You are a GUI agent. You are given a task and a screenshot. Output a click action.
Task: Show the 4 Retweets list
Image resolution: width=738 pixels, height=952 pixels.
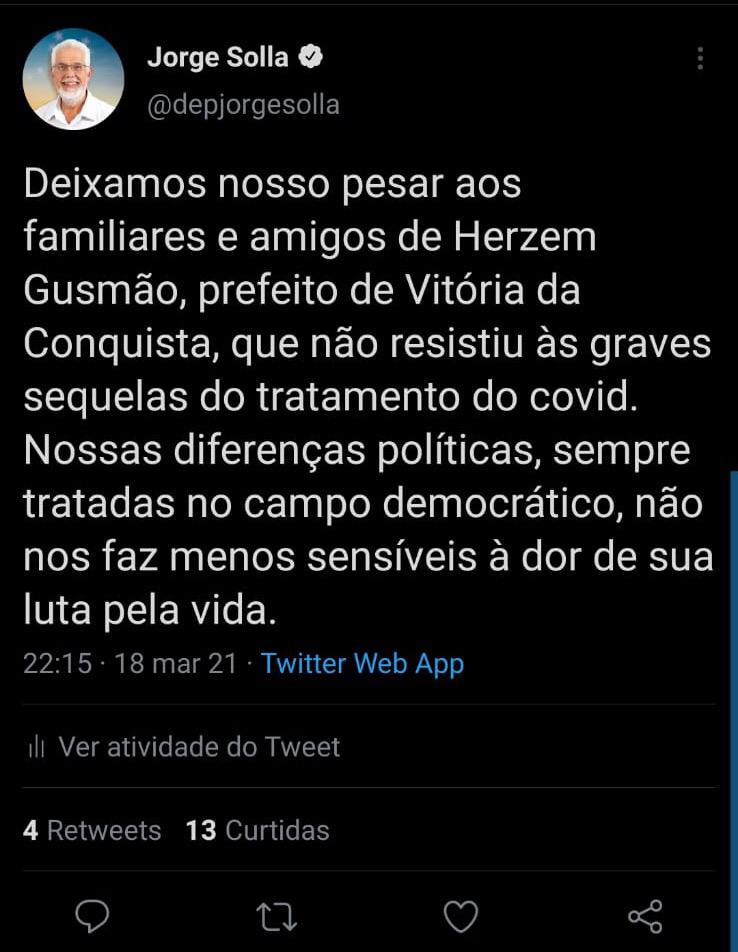92,830
